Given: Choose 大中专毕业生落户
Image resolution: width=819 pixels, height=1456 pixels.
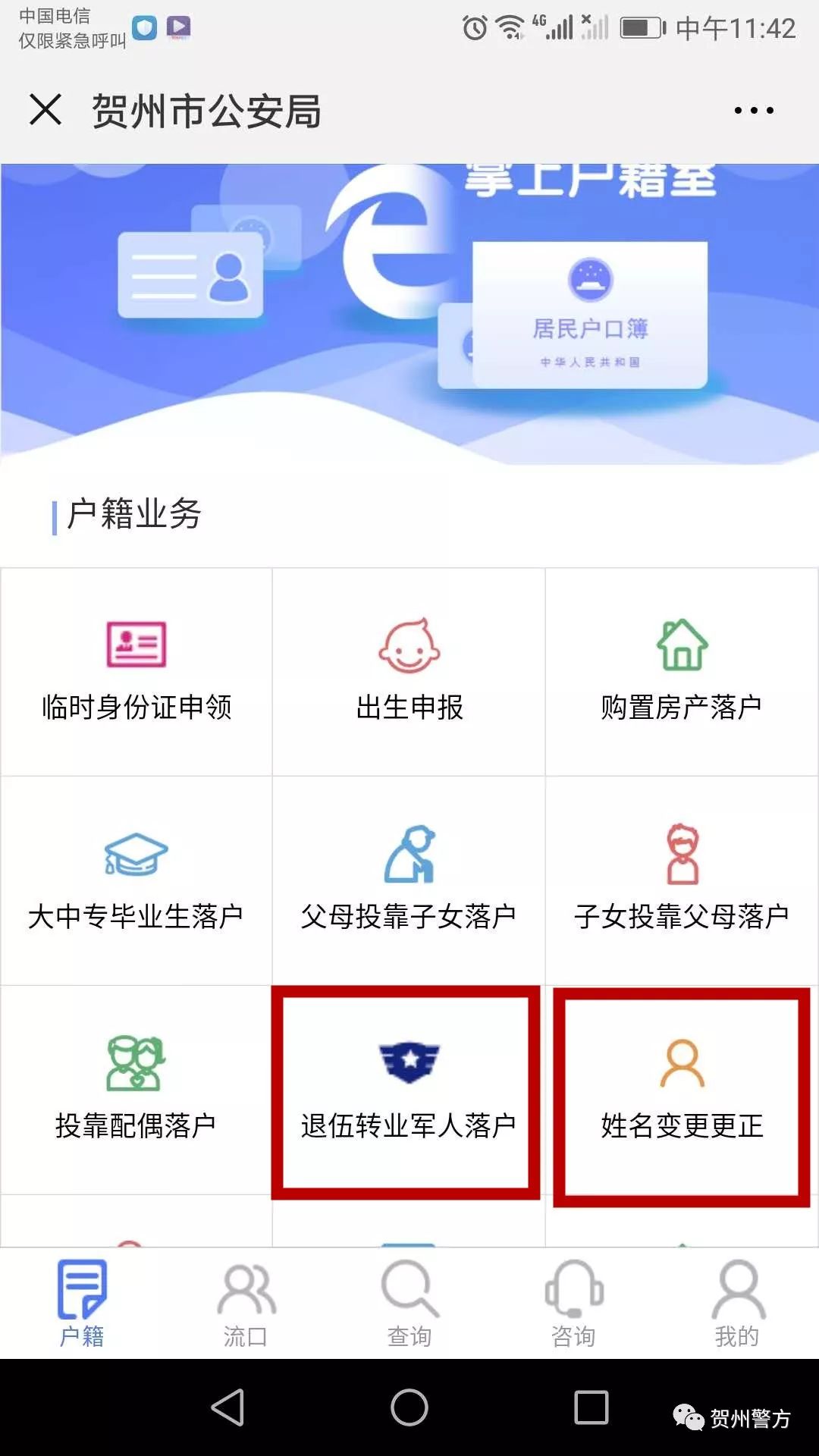Looking at the screenshot, I should point(136,881).
